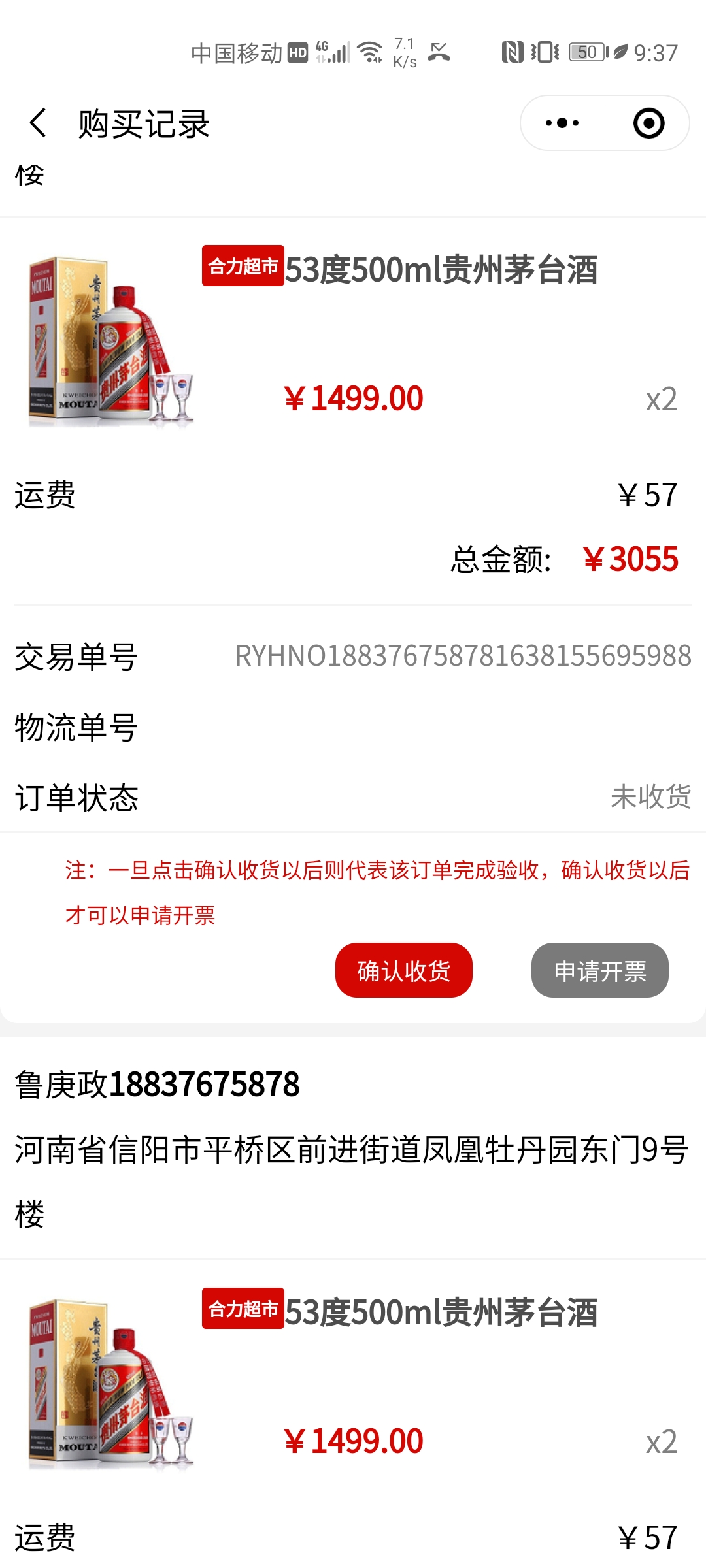Open the mini program more-options menu

tap(562, 123)
